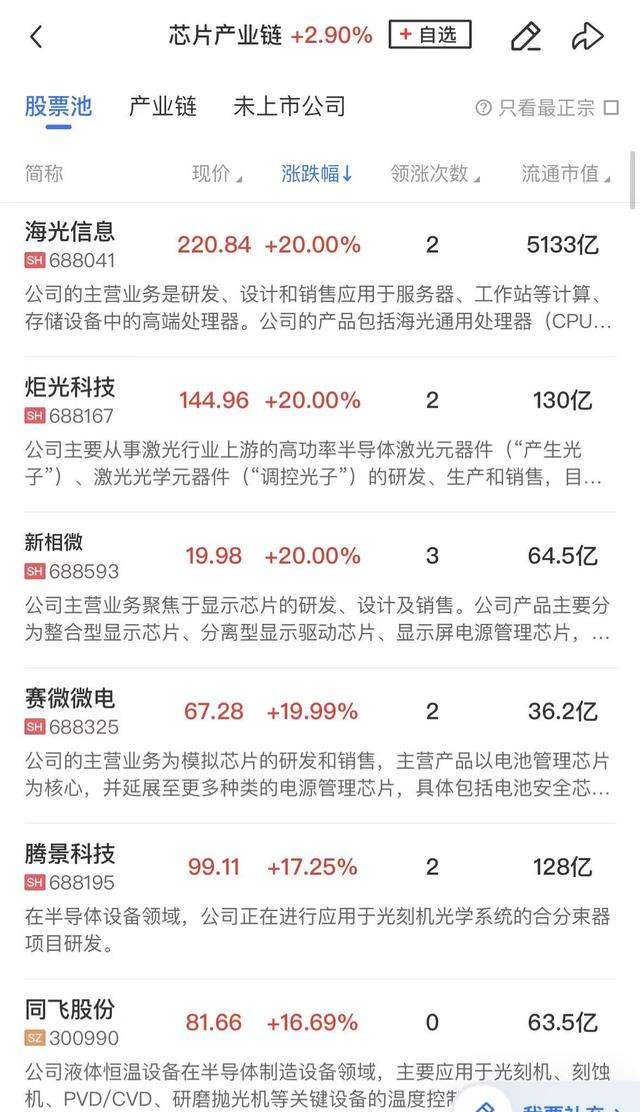
Task: Share this 芯片产业链 page
Action: (x=587, y=37)
